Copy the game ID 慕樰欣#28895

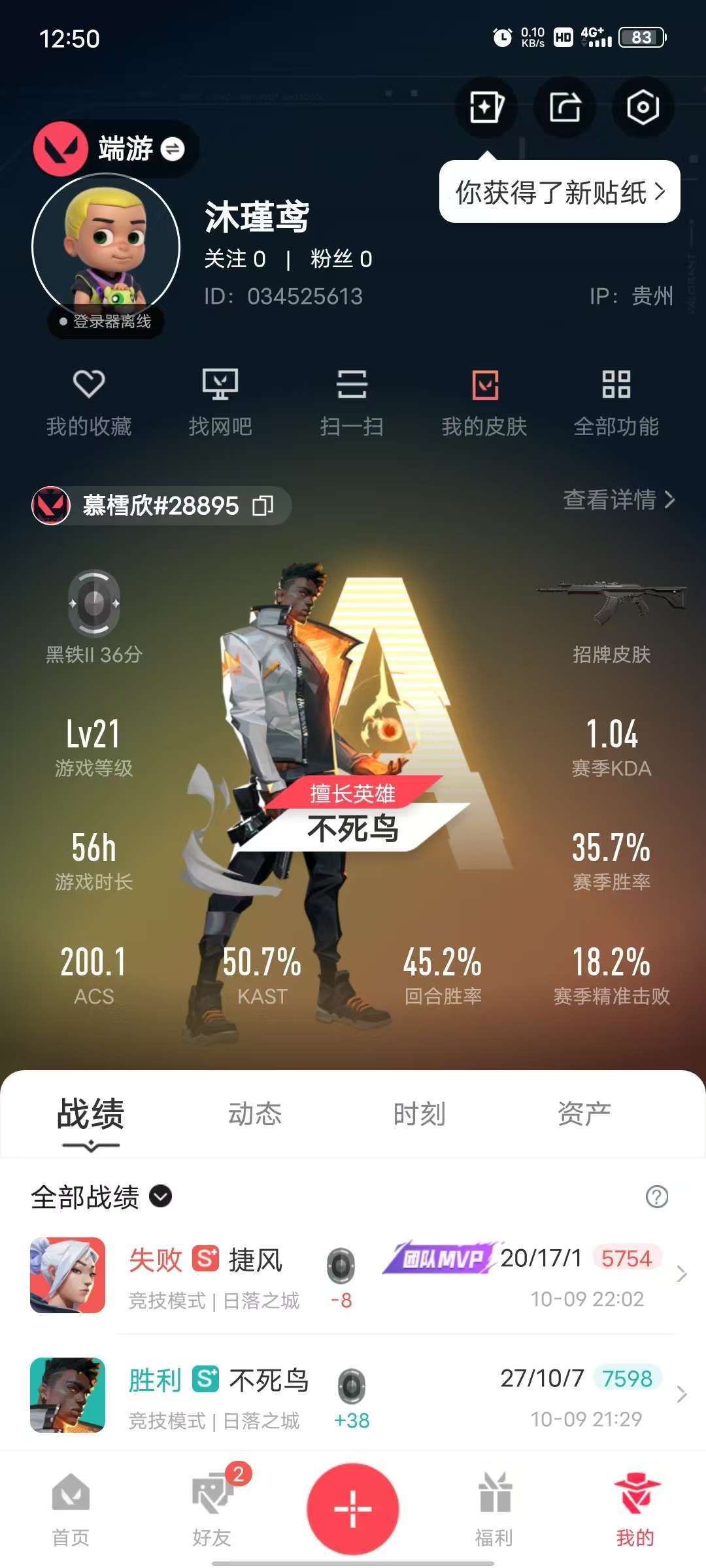(263, 506)
